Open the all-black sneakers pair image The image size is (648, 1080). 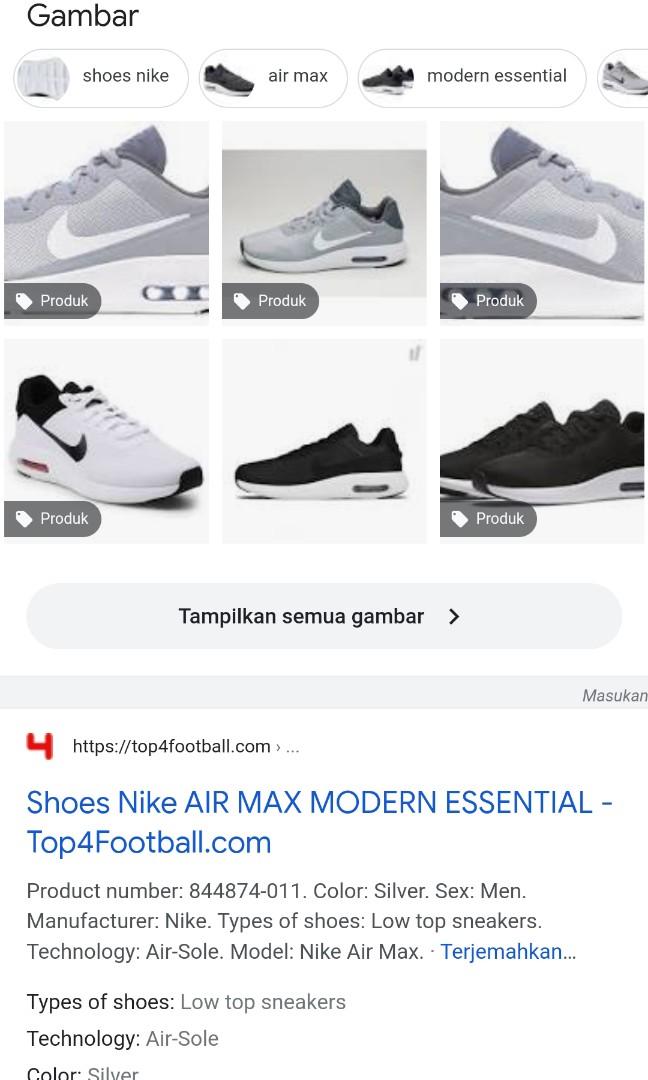pos(542,441)
